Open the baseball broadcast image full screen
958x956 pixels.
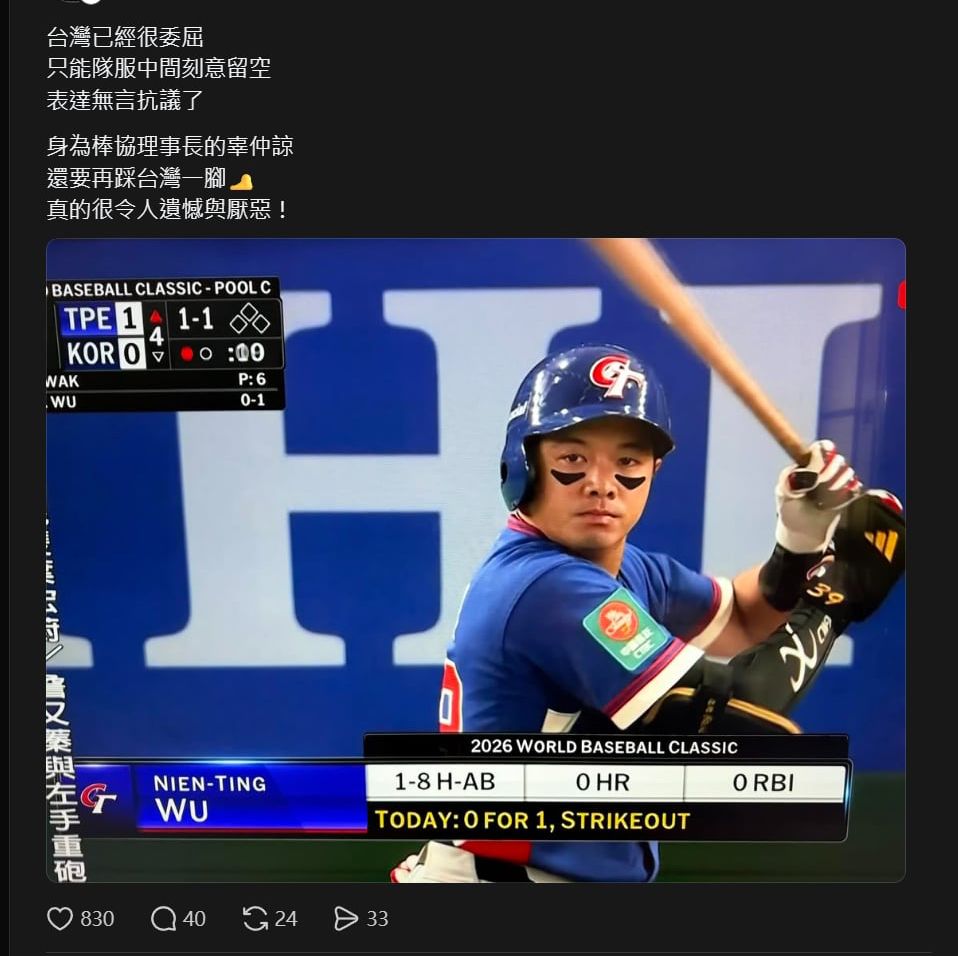tap(475, 560)
